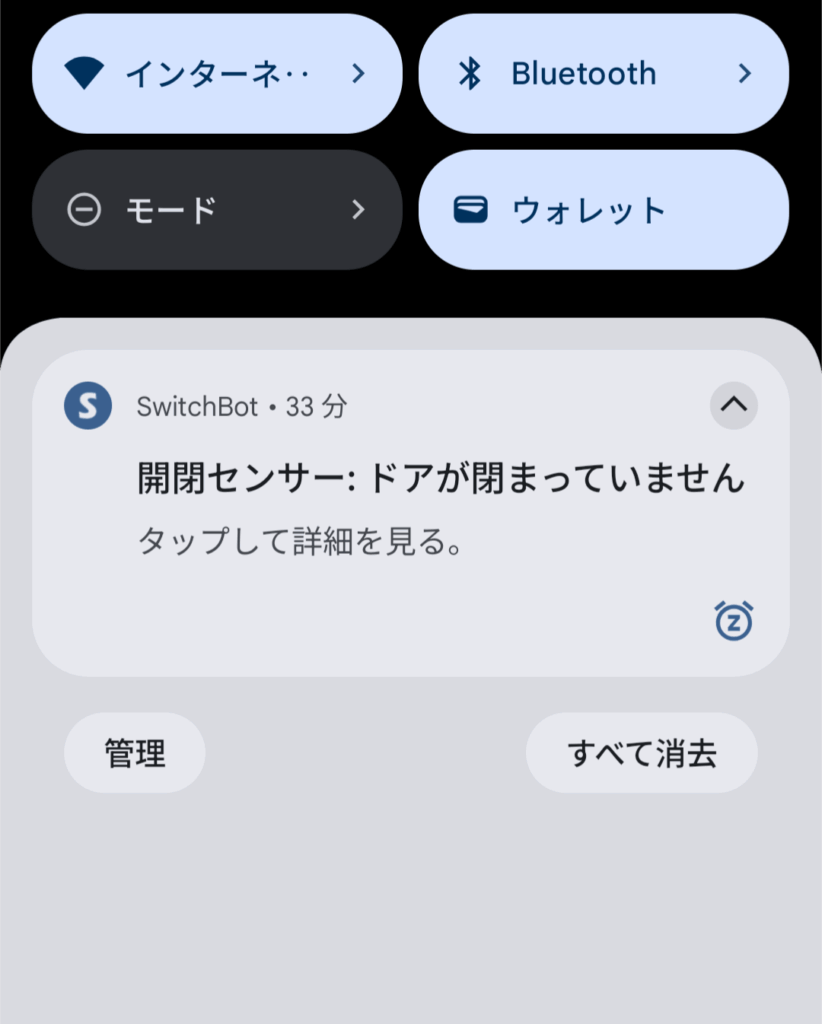Snooze the SwitchBot notification

733,621
